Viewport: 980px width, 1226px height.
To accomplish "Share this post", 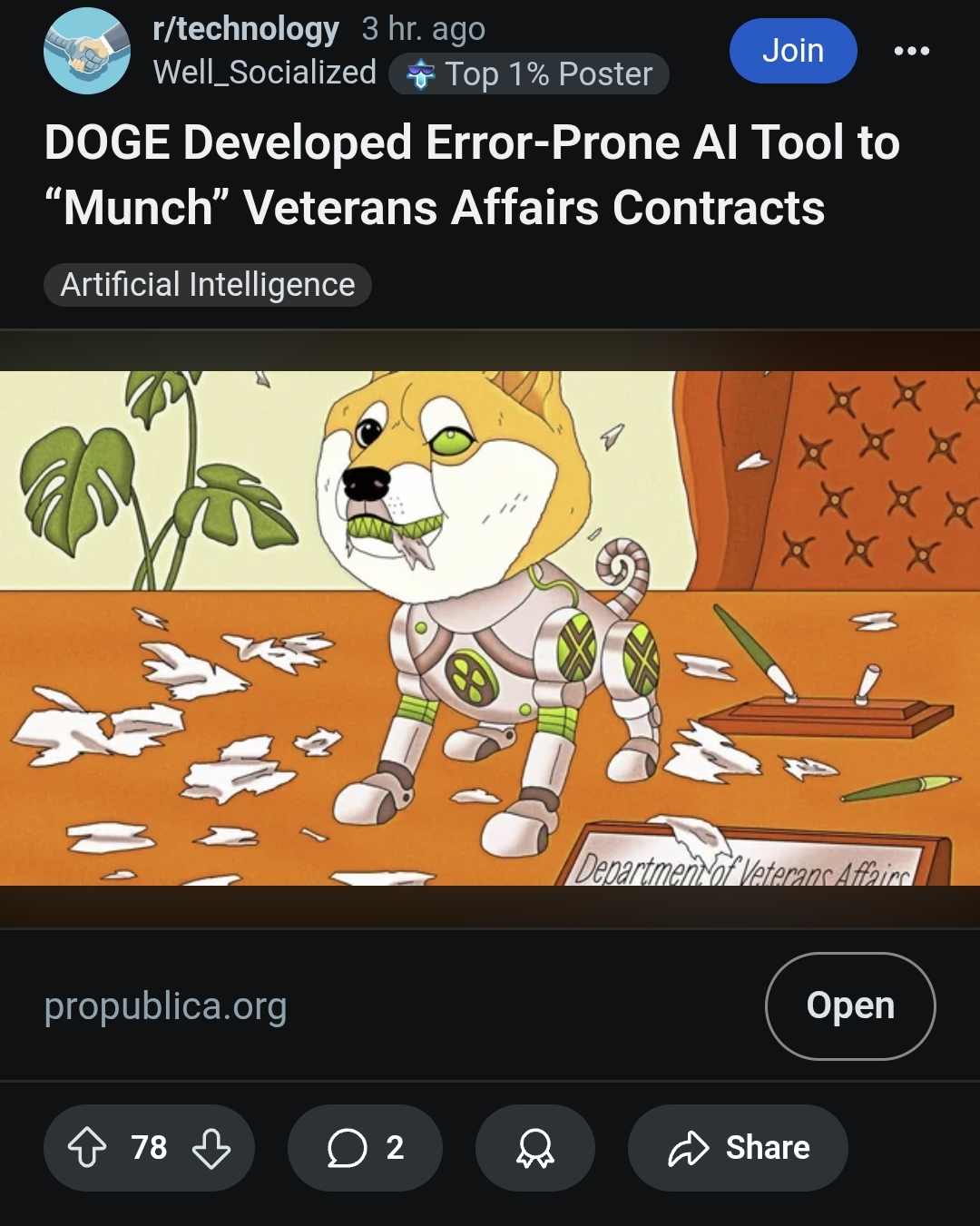I will (x=738, y=1148).
